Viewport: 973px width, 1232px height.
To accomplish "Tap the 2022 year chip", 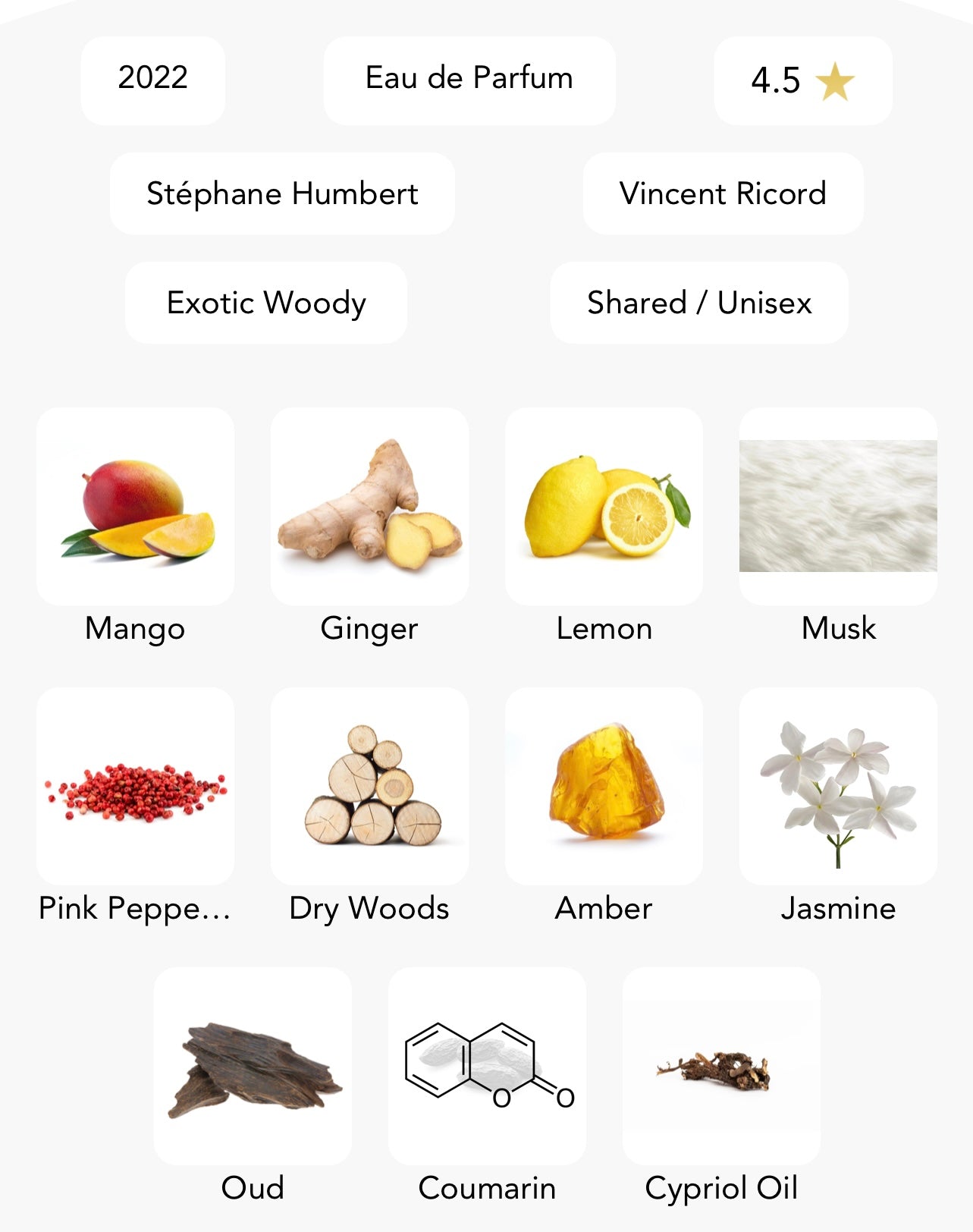I will click(152, 79).
